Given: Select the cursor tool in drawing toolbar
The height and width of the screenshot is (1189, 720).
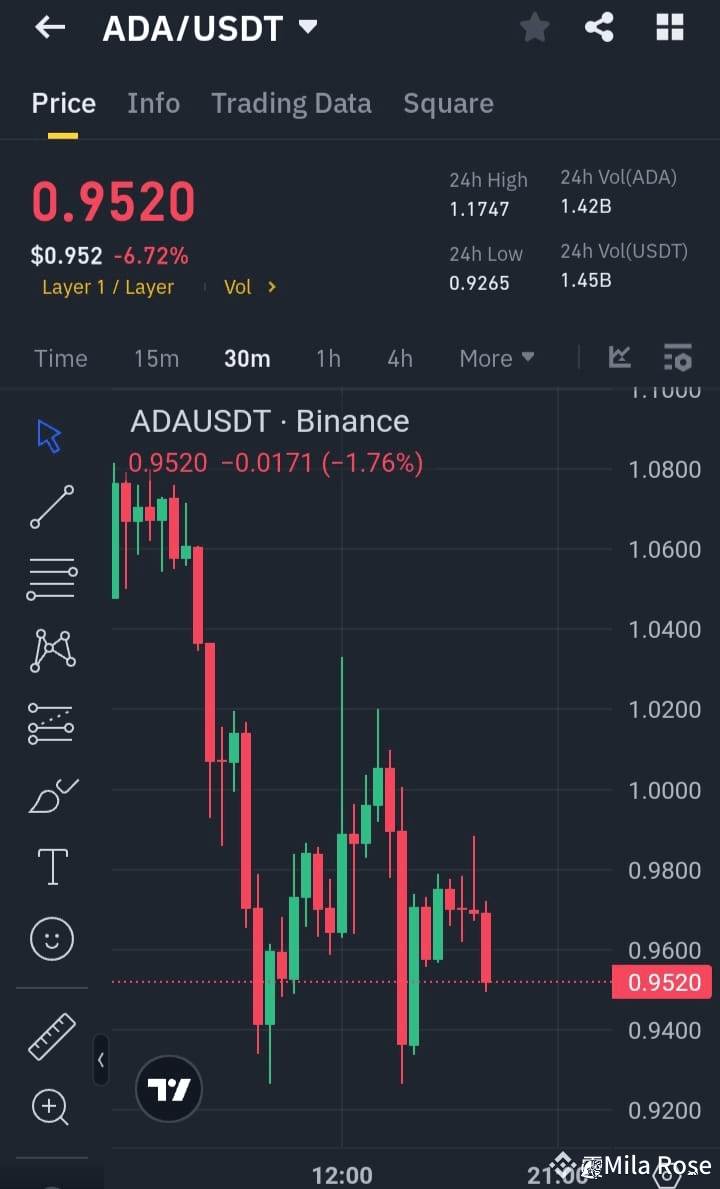Looking at the screenshot, I should click(50, 434).
